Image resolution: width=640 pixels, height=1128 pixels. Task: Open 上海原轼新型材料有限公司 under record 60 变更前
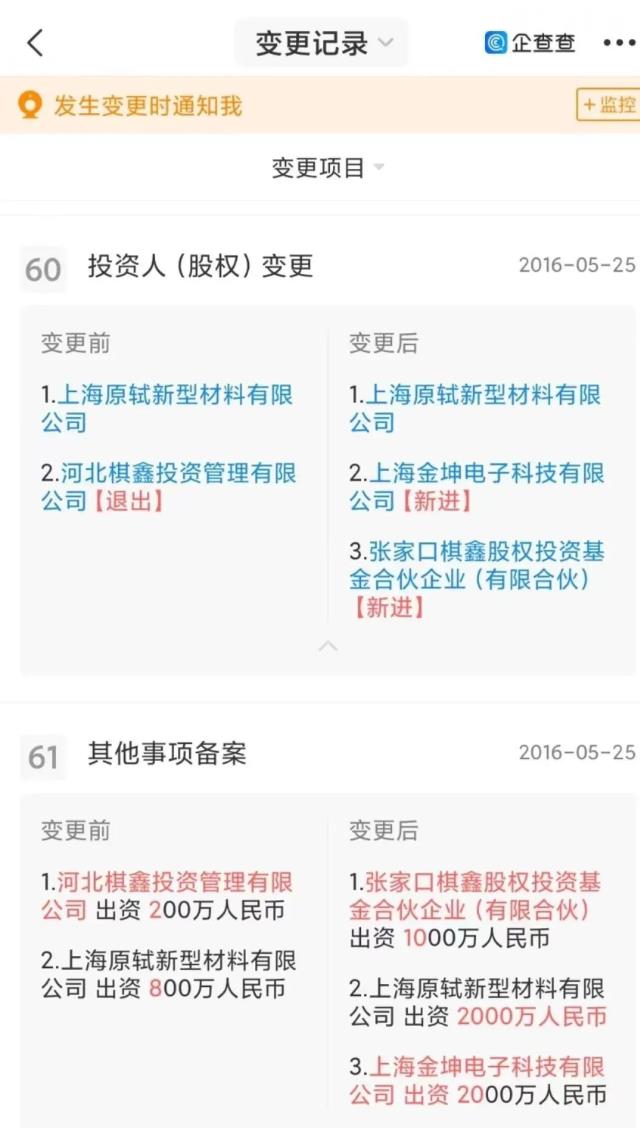click(x=168, y=409)
